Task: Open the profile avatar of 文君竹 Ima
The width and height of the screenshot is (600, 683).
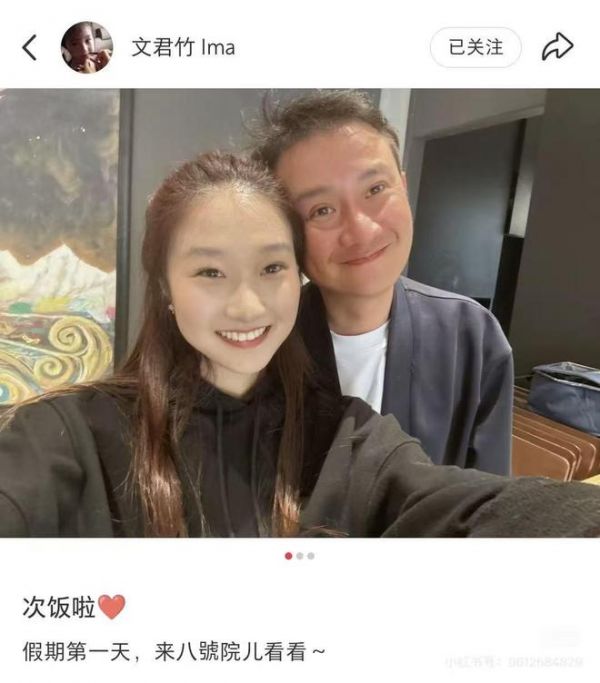Action: [87, 47]
